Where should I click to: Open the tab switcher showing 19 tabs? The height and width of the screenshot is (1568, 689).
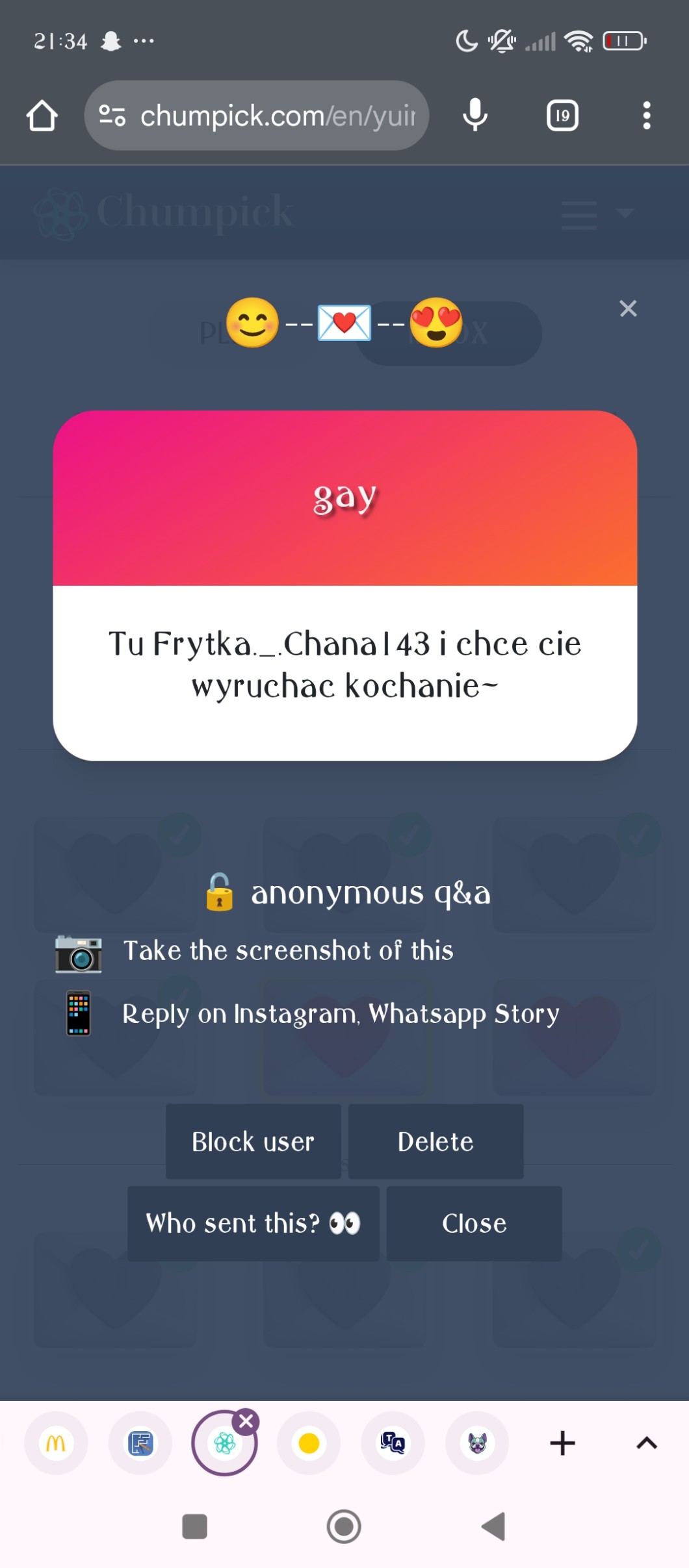click(562, 116)
